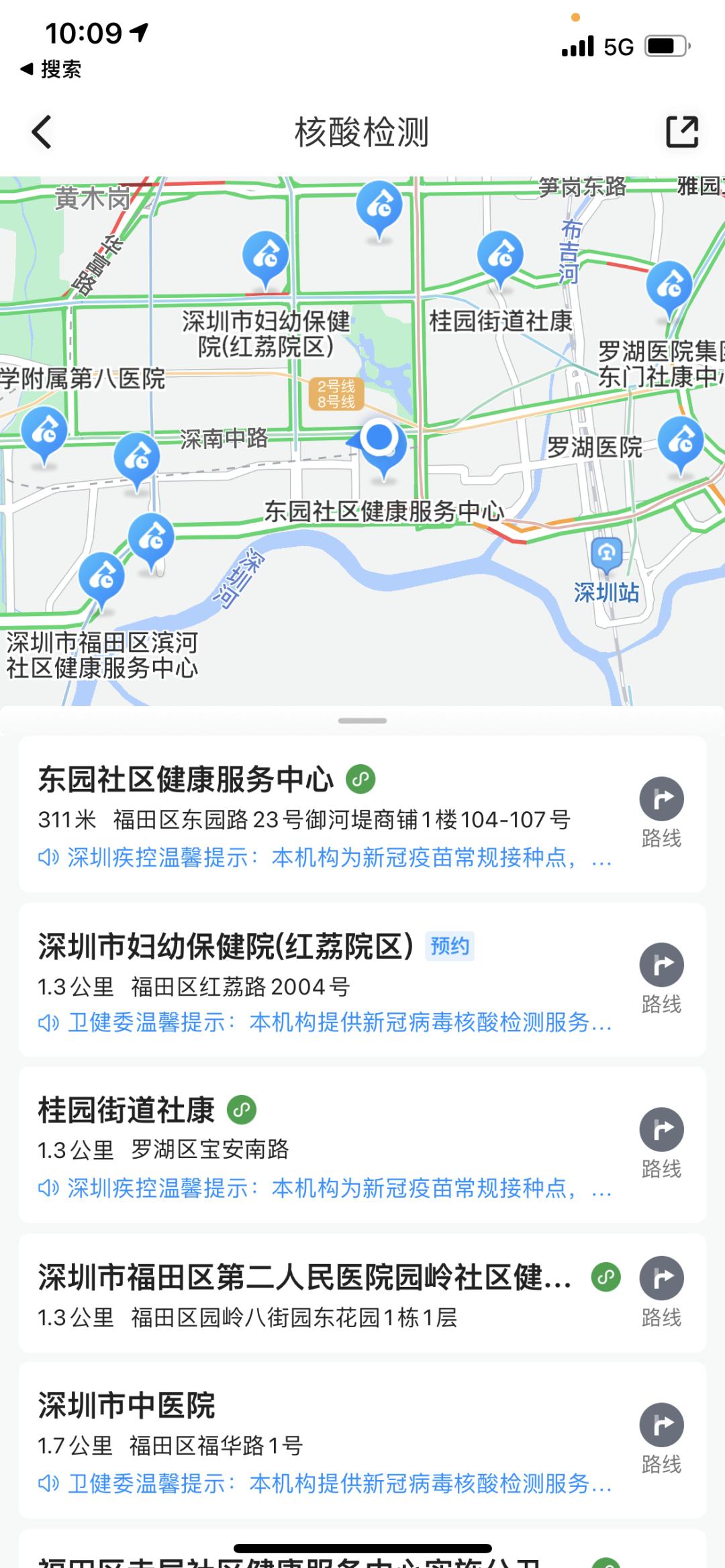Select the map pin above 滨河社区健康服务中心 label
The image size is (725, 1568).
tap(101, 578)
